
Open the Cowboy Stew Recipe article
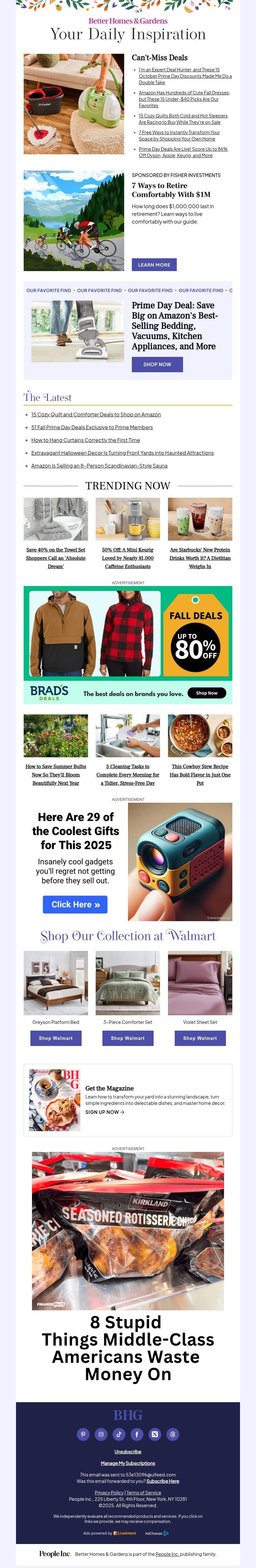pos(199,774)
